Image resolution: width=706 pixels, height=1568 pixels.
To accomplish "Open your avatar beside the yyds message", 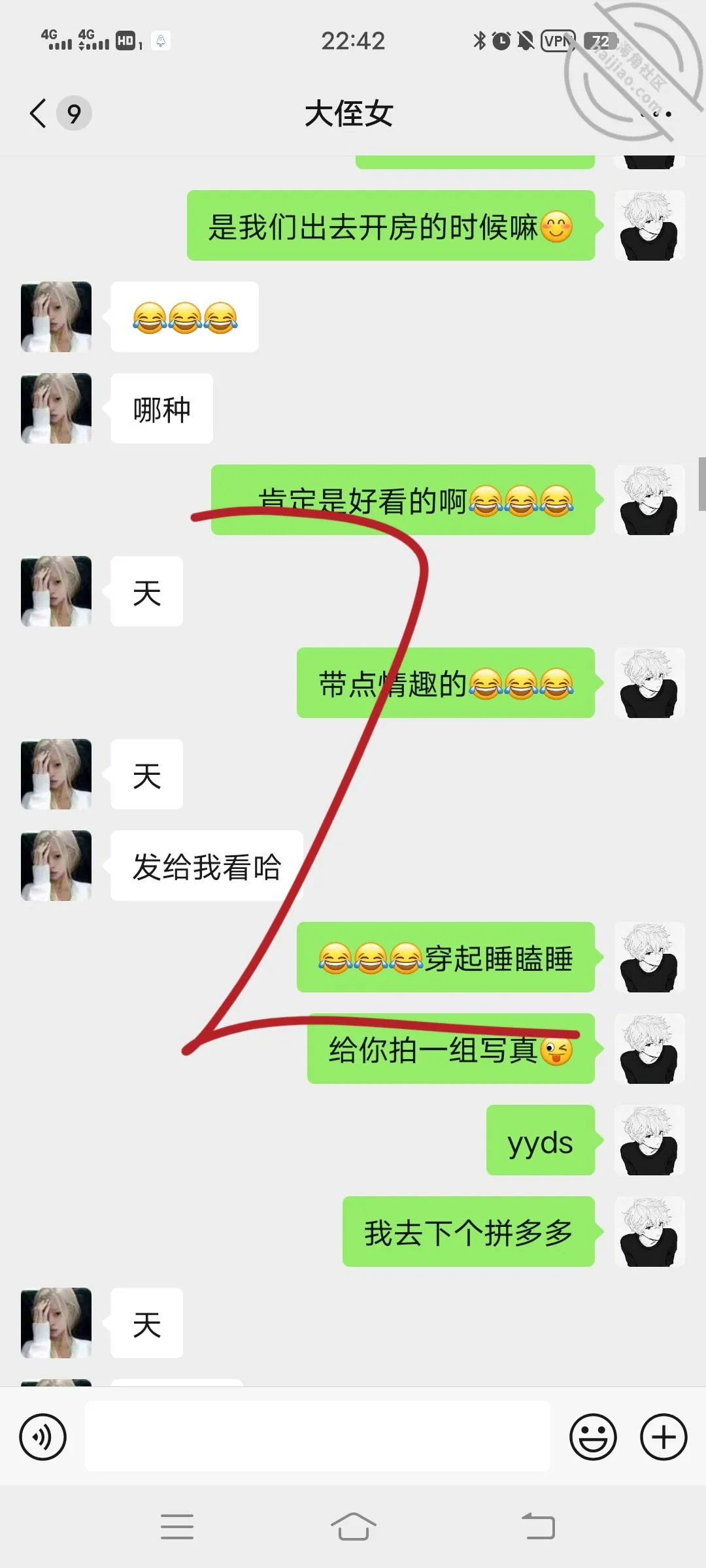I will click(650, 1140).
